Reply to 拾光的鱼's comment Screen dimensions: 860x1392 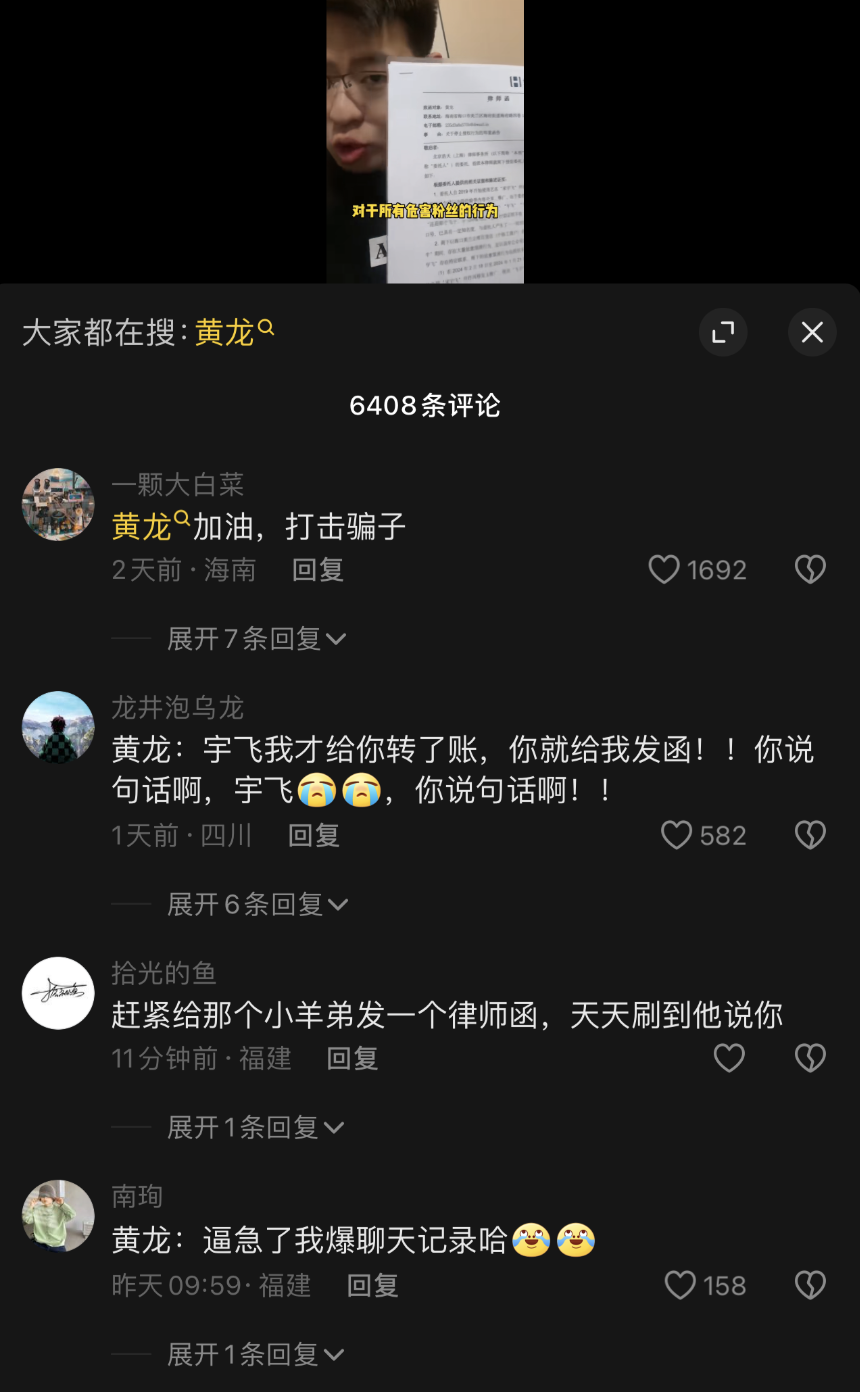pos(352,1058)
